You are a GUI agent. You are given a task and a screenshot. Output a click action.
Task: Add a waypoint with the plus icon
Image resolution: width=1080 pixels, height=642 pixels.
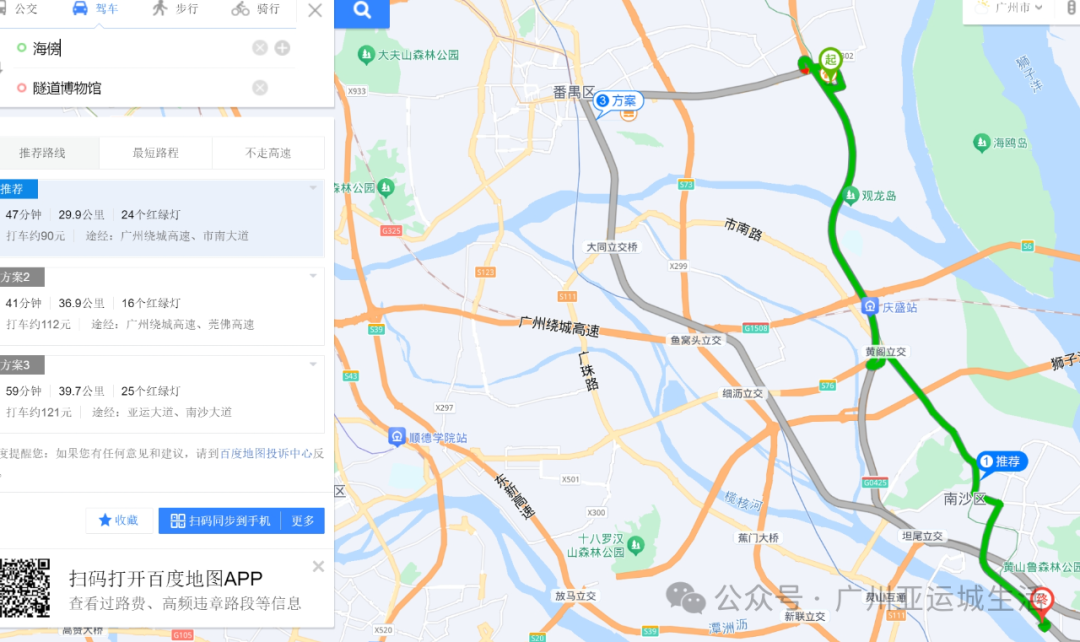click(282, 48)
